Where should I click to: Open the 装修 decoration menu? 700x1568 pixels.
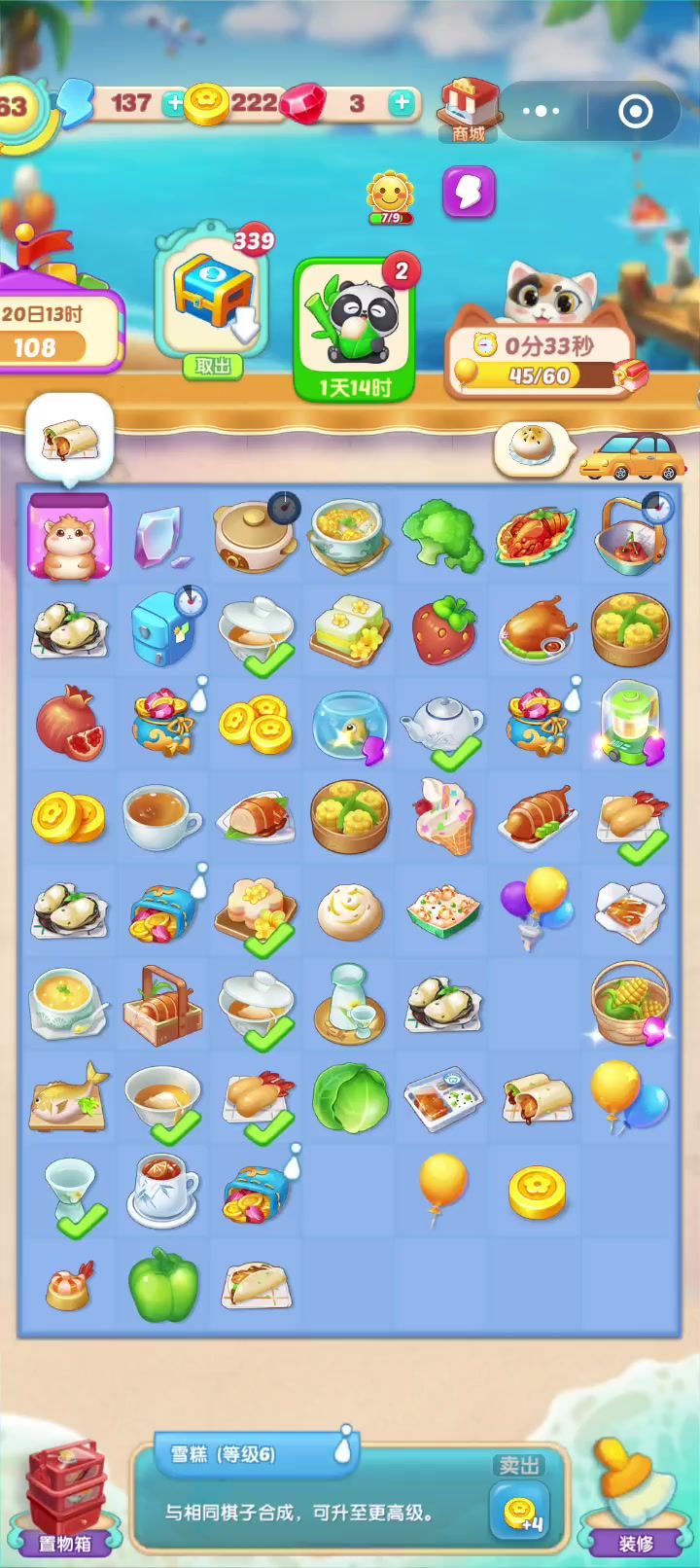[636, 1503]
